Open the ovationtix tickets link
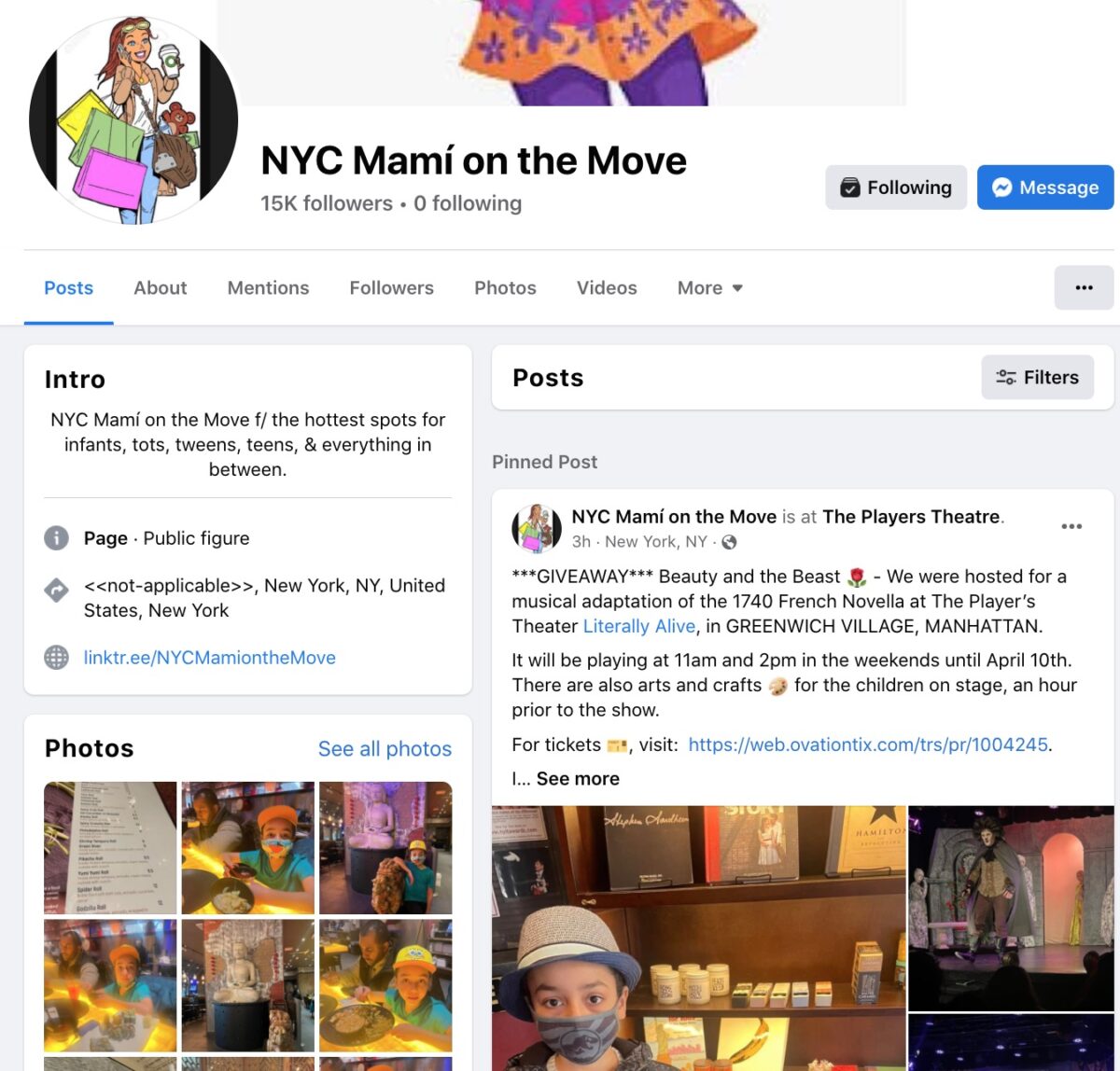Screen dimensions: 1120x1071 867,744
